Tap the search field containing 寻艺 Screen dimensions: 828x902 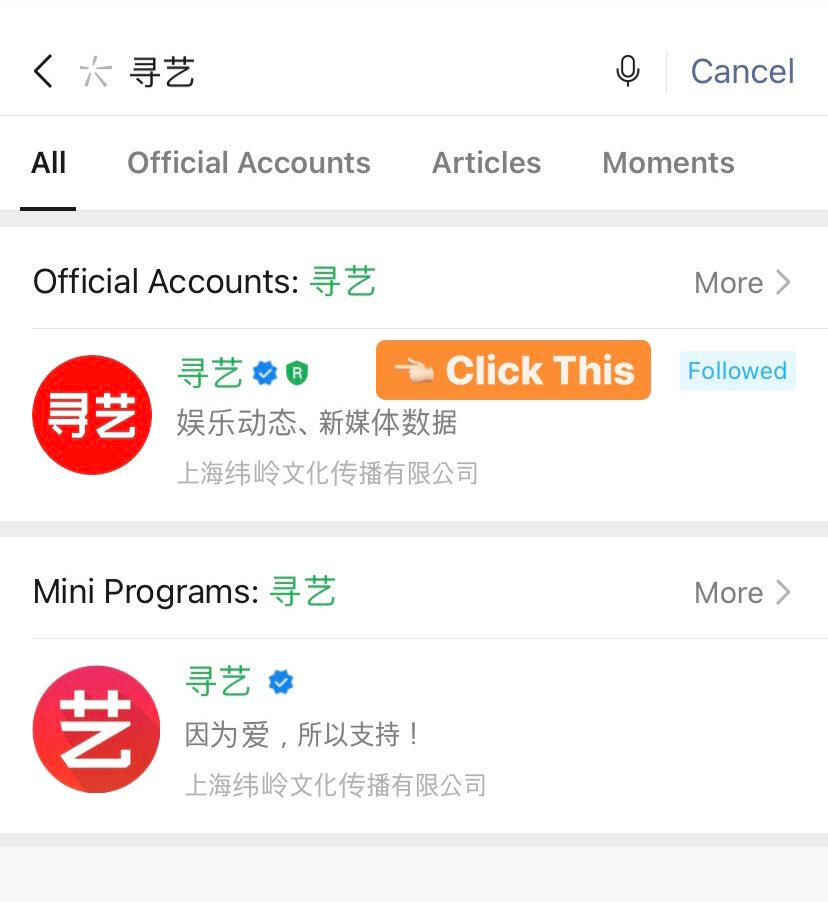[350, 72]
